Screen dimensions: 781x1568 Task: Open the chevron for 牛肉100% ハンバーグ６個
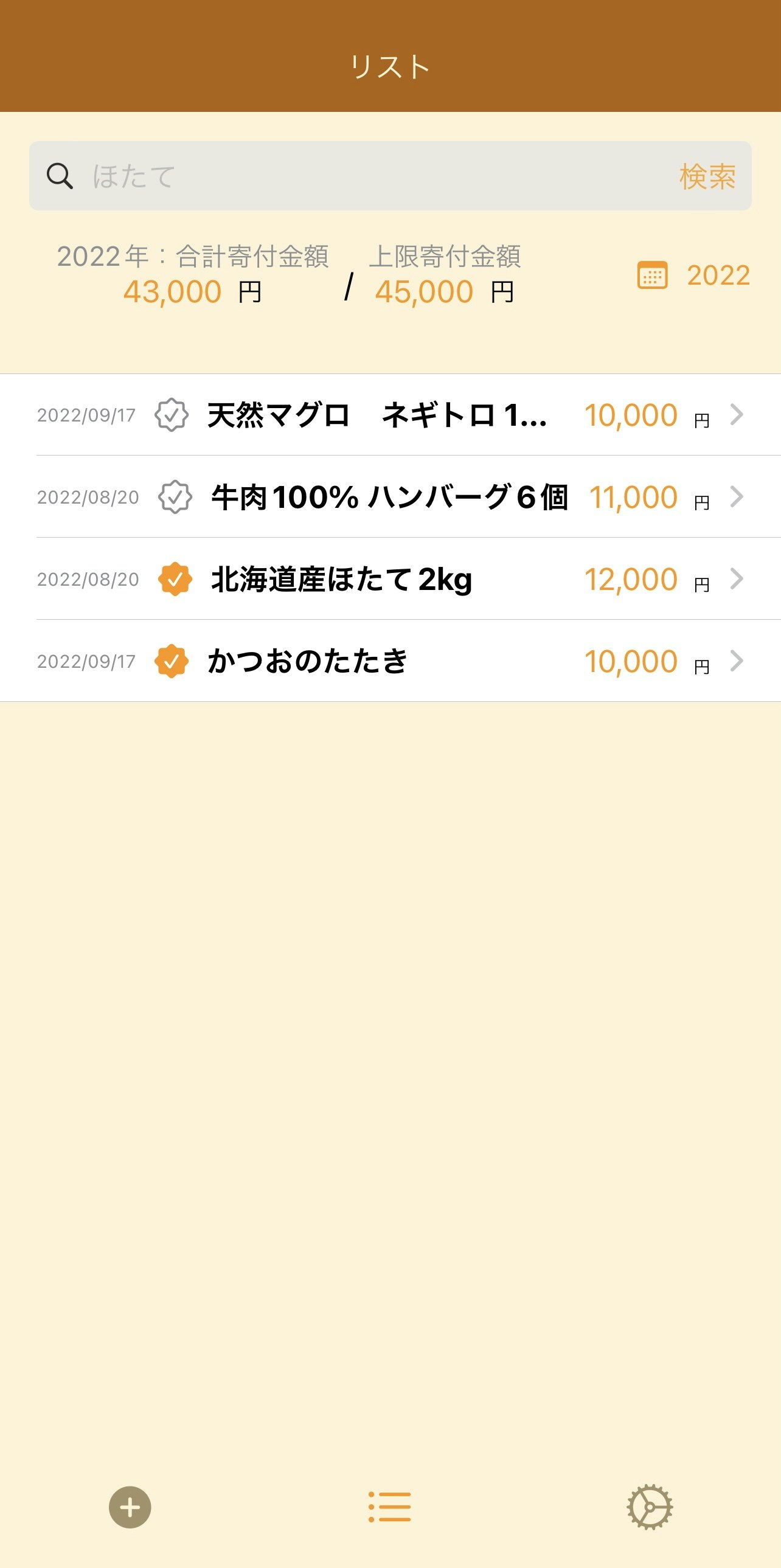[738, 497]
